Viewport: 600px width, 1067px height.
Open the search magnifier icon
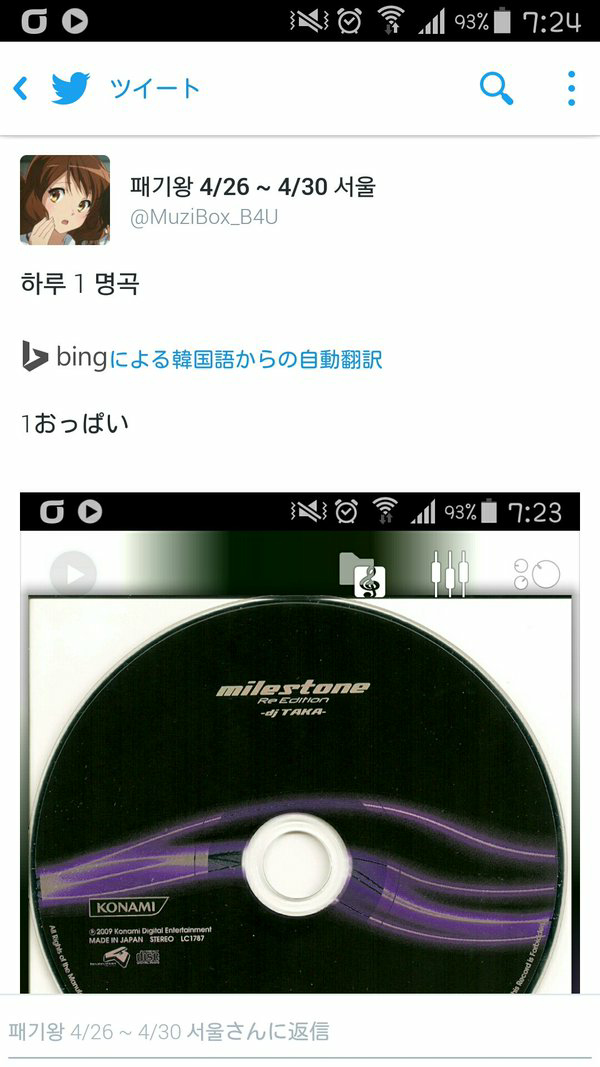[496, 89]
